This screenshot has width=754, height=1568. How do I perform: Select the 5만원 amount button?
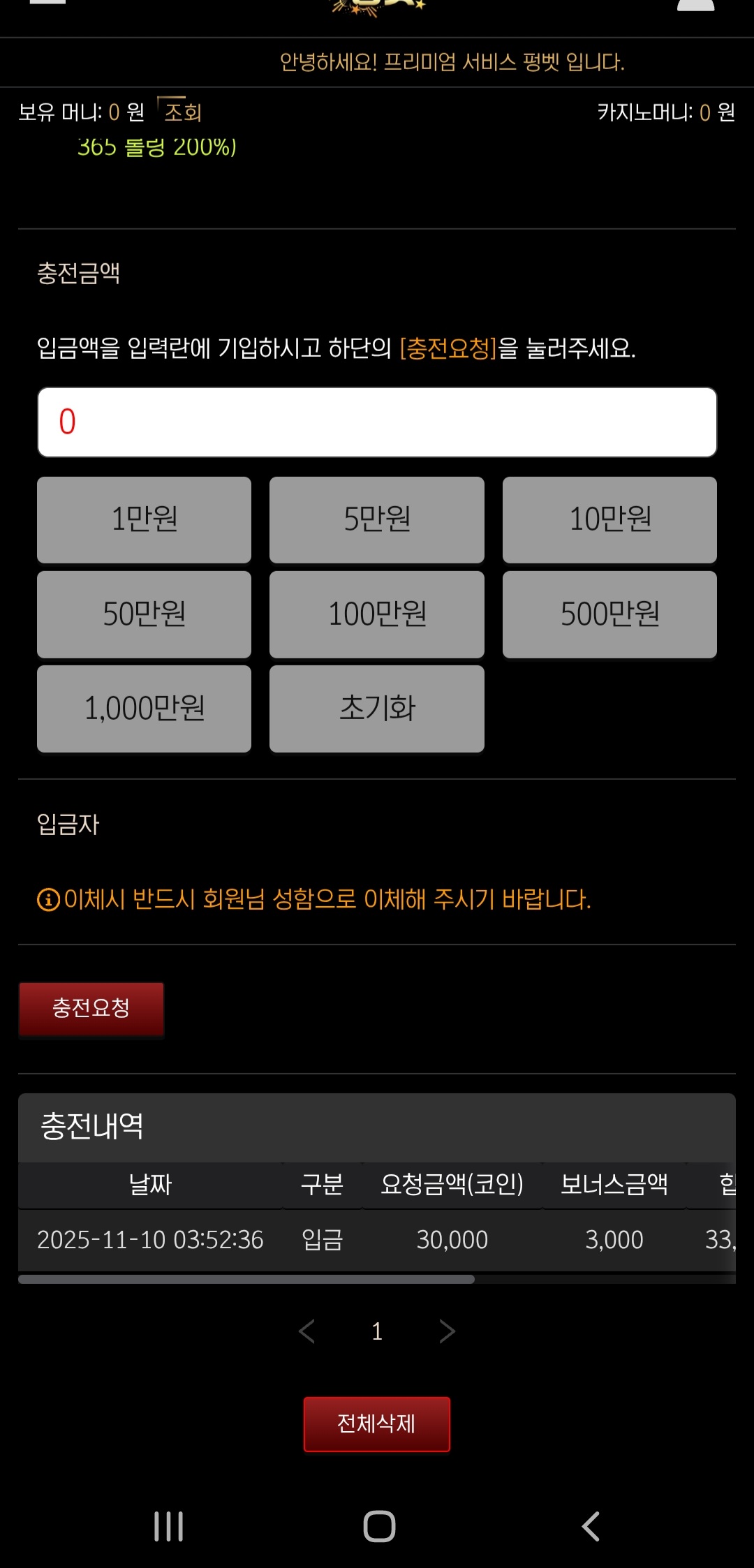[377, 519]
